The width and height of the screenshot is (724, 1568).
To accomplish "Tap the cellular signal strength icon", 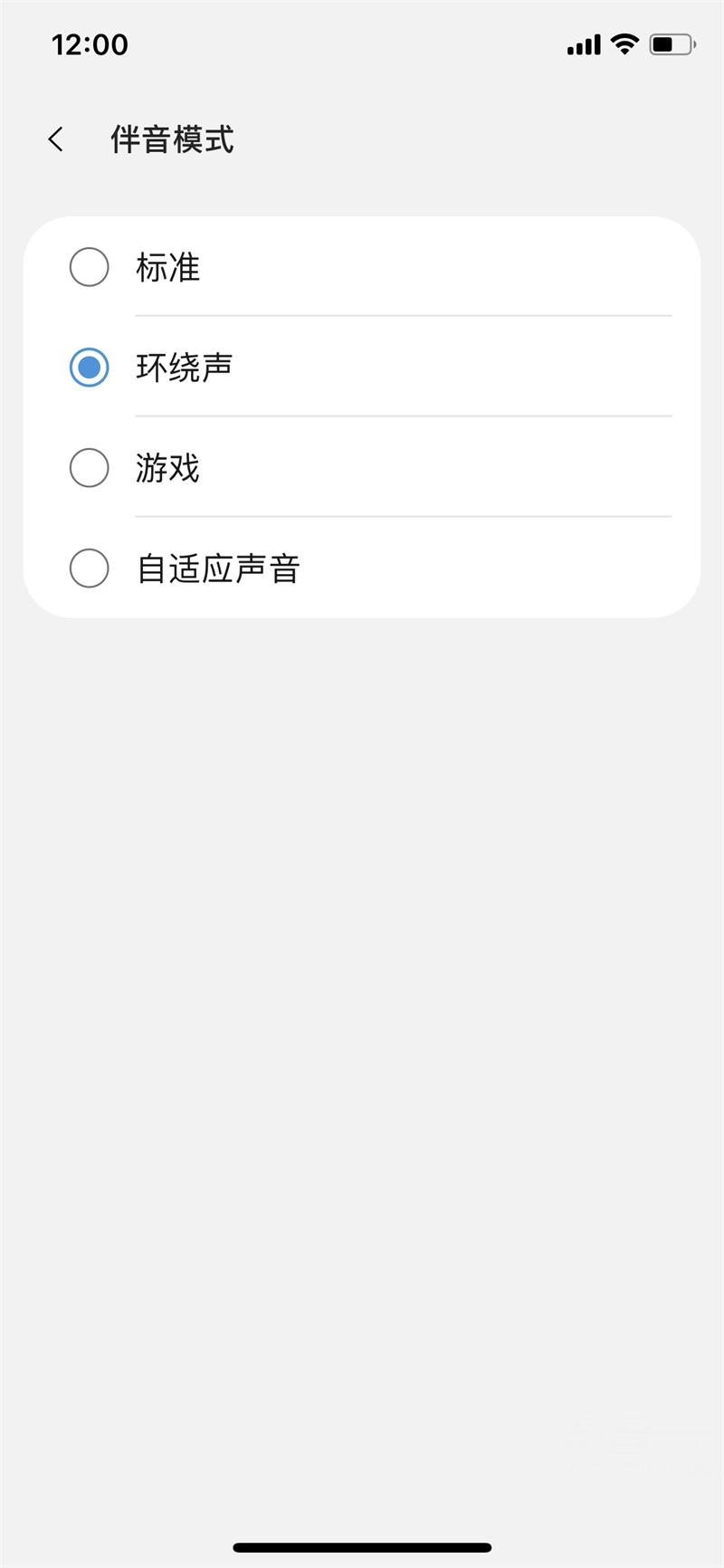I will (x=583, y=43).
